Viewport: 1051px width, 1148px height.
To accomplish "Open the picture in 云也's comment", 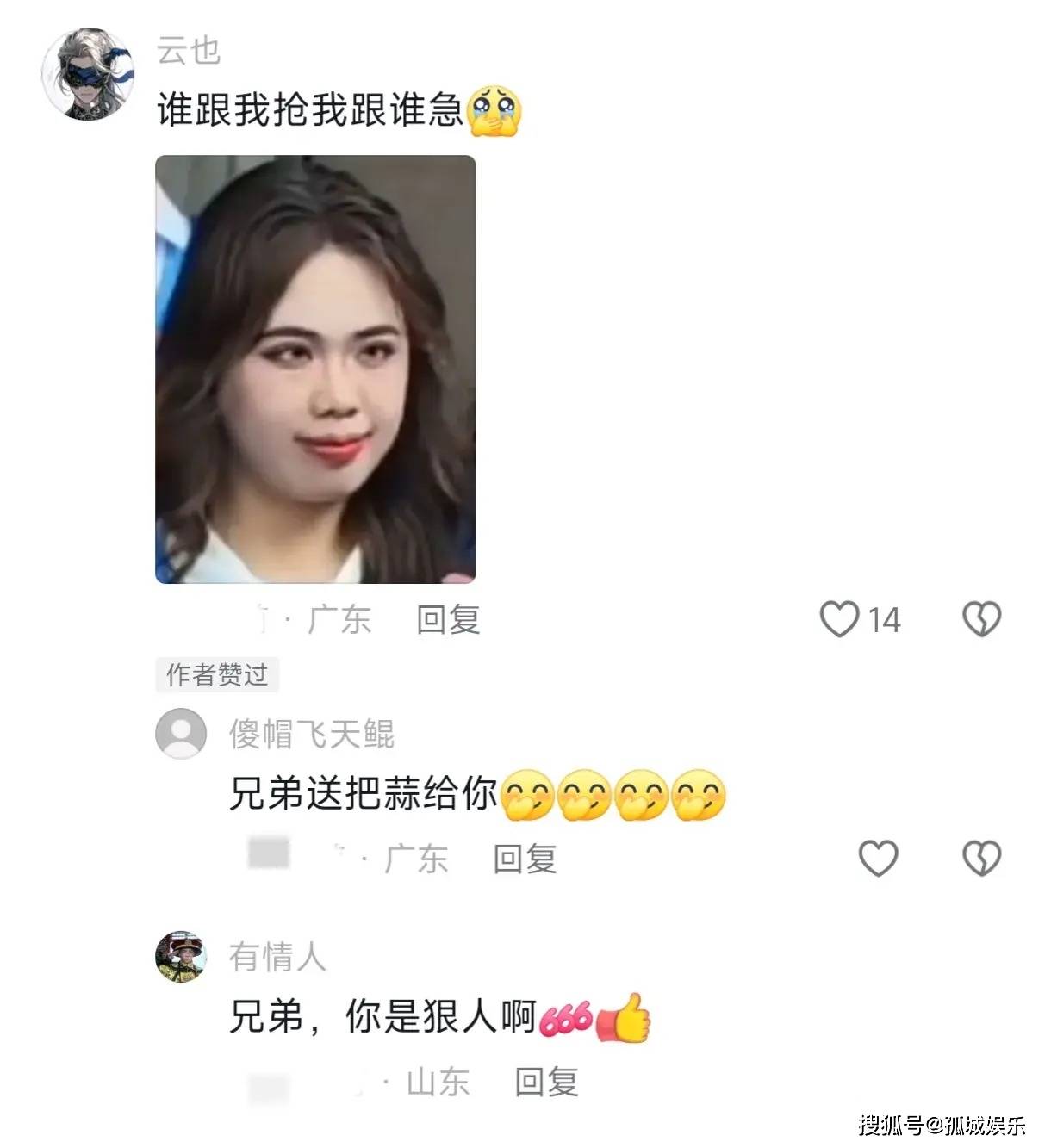I will (x=315, y=369).
